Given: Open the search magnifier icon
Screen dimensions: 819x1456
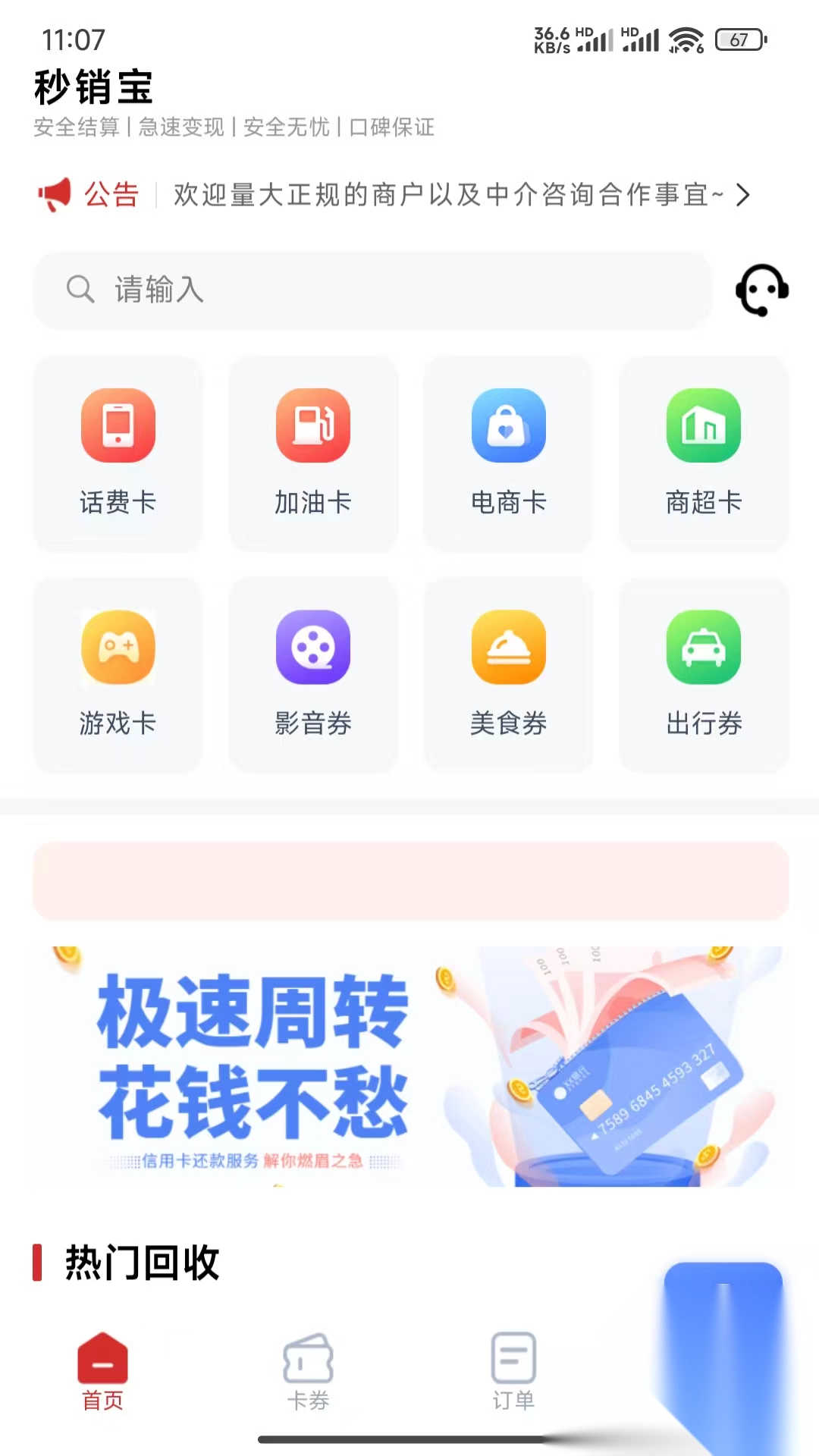Looking at the screenshot, I should click(81, 290).
